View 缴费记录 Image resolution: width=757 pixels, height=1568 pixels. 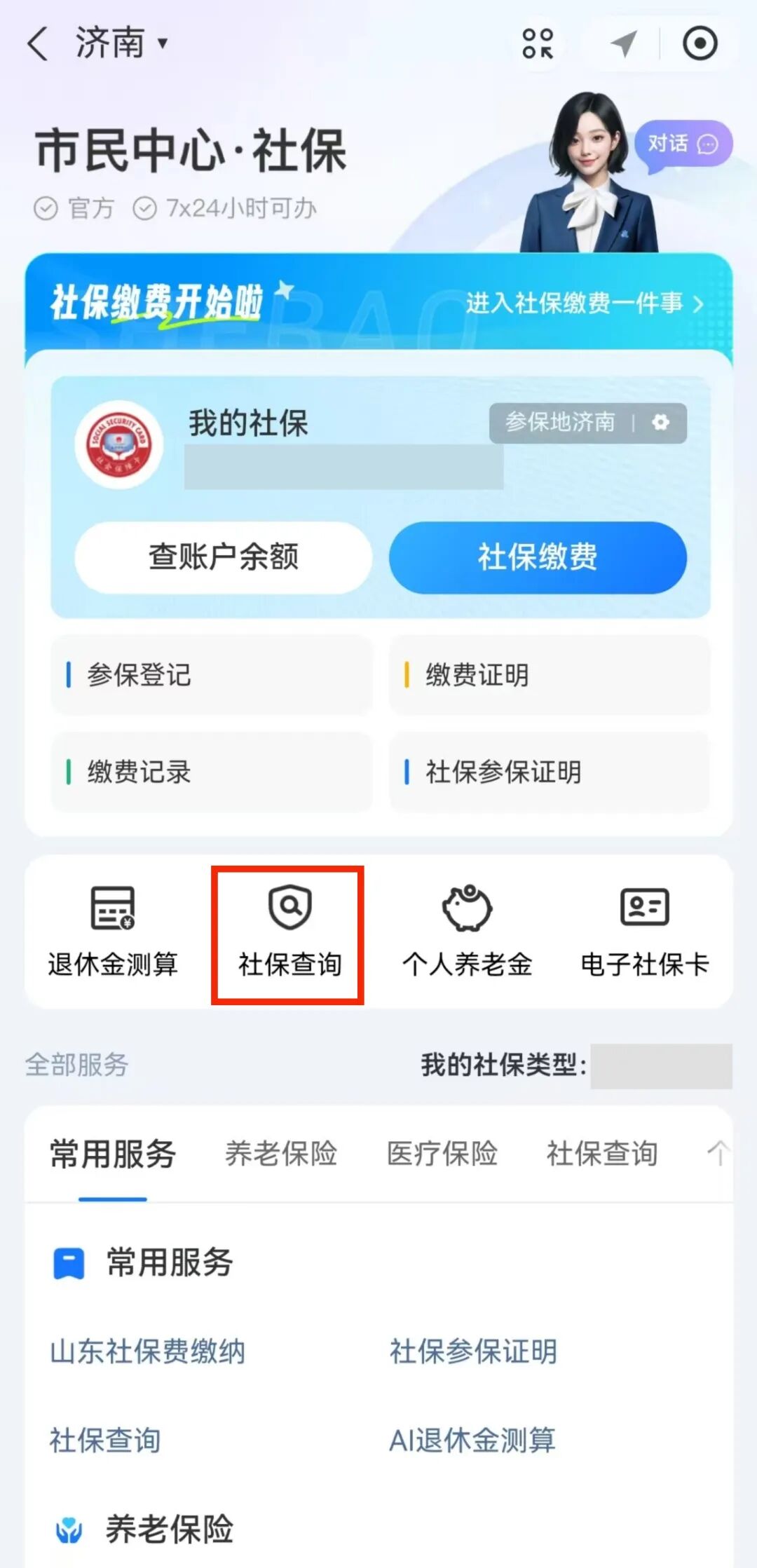[210, 772]
